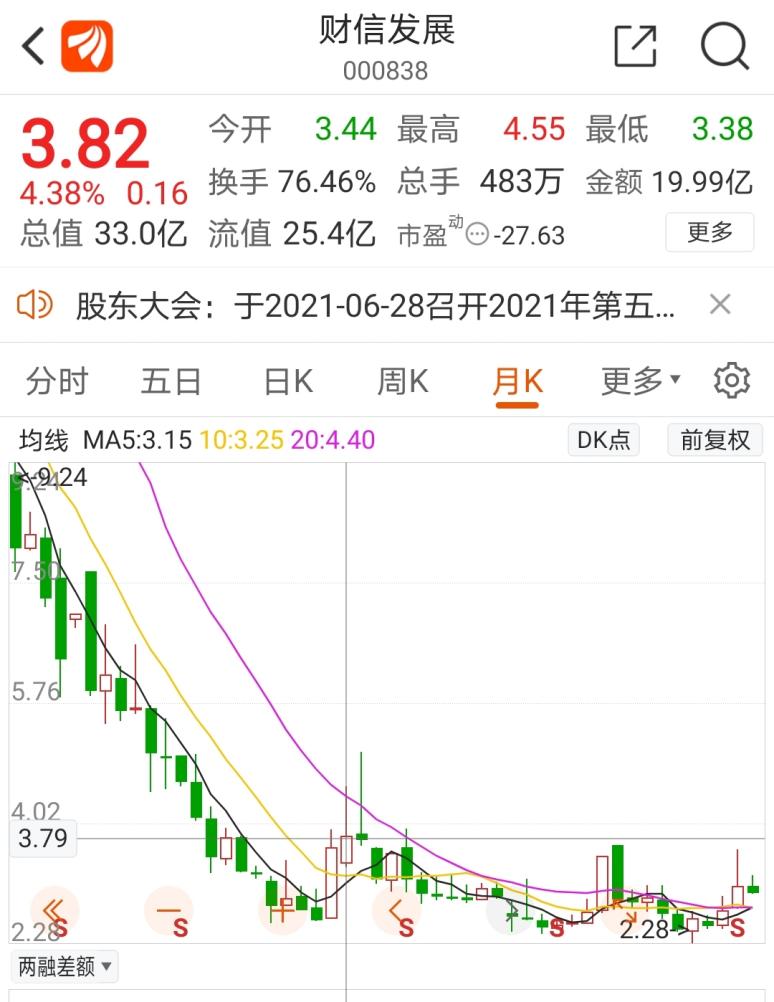Viewport: 774px width, 1002px height.
Task: Open the share icon in header
Action: (x=635, y=46)
